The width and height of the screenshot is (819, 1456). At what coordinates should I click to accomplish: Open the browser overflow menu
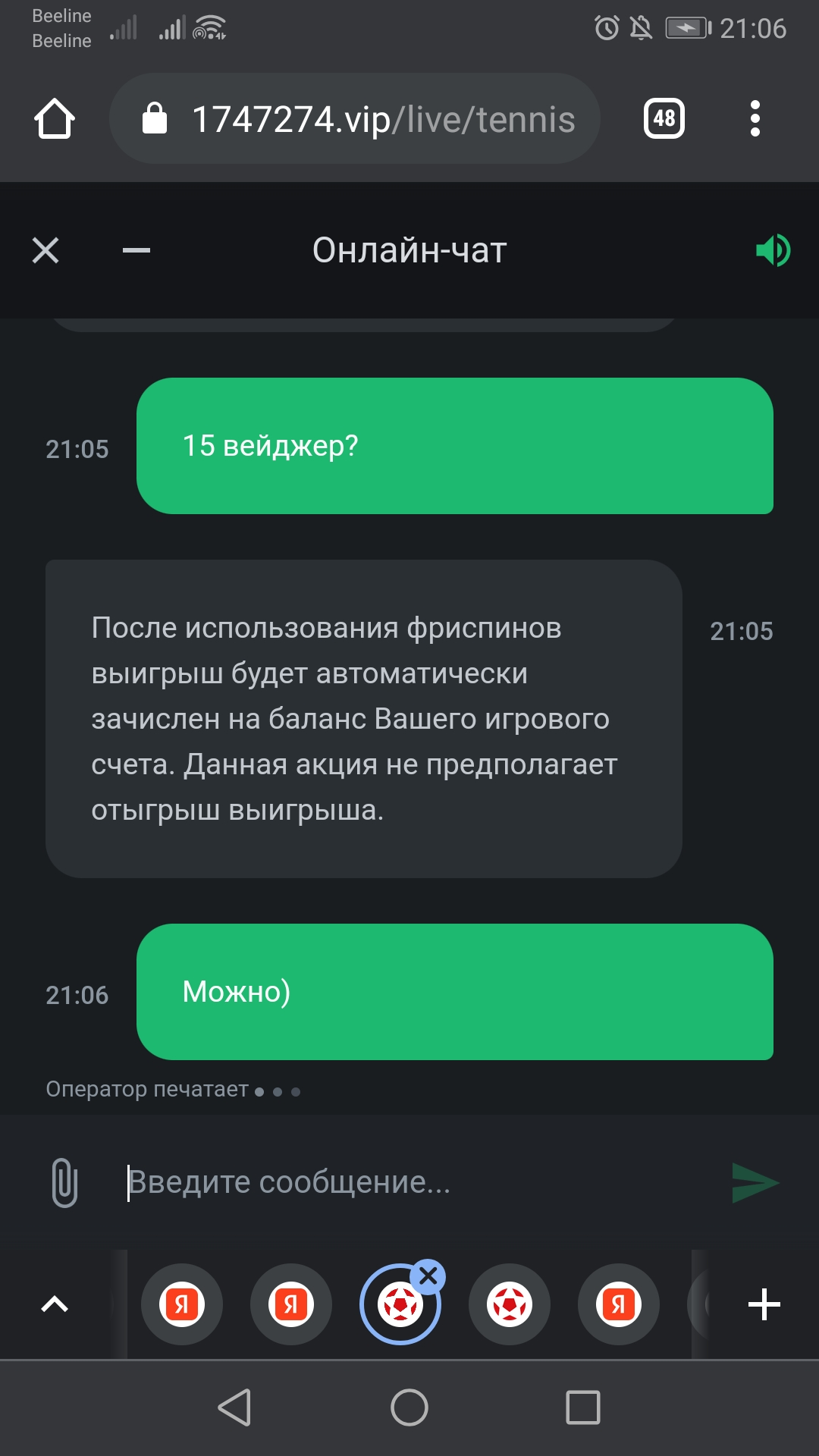coord(755,118)
